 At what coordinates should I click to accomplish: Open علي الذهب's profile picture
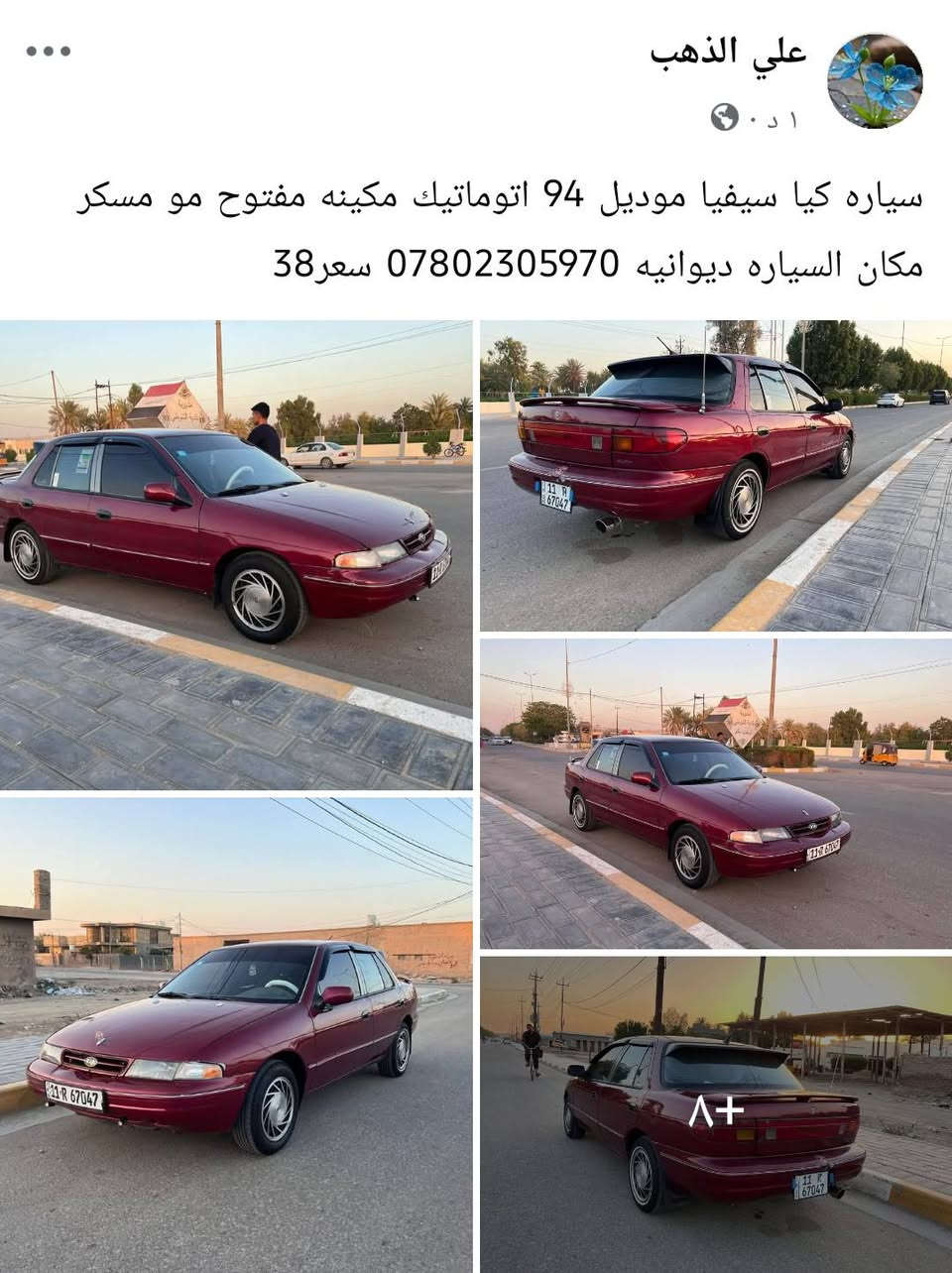(875, 81)
